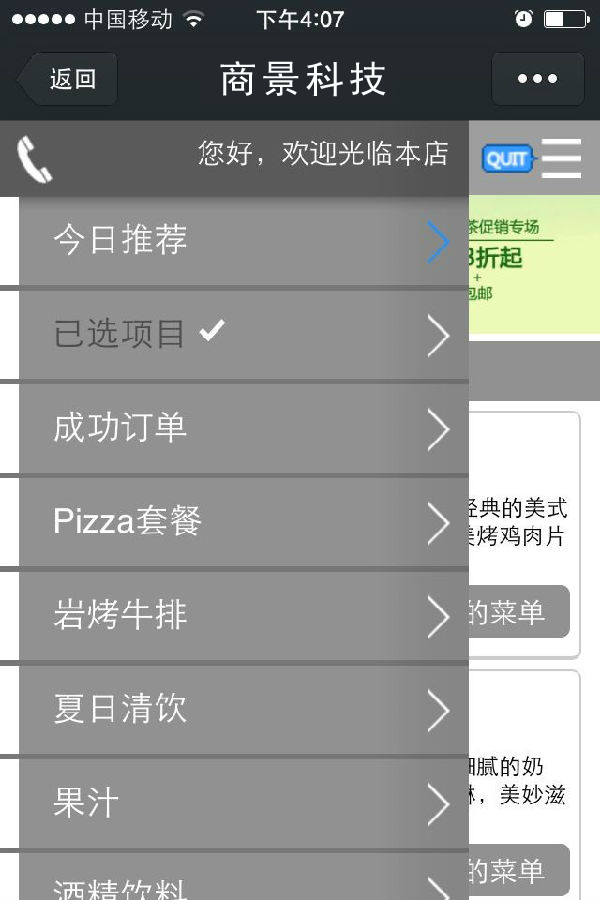Call the shop via phone icon
Image resolution: width=600 pixels, height=900 pixels.
(x=35, y=159)
